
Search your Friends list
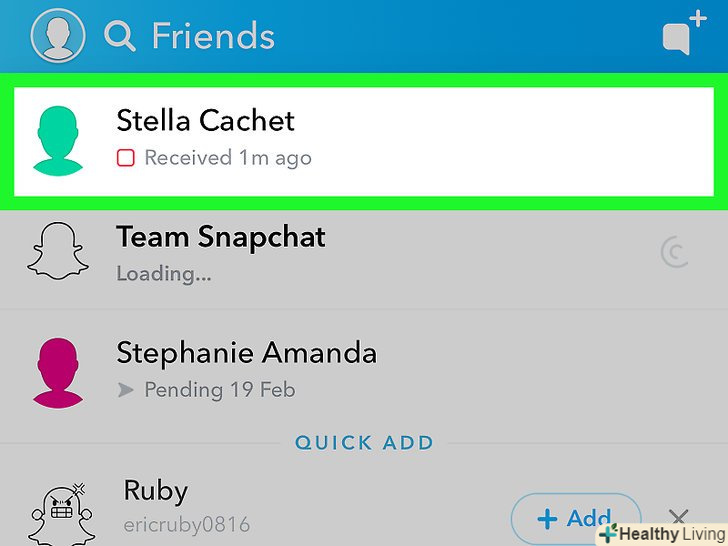[x=120, y=37]
